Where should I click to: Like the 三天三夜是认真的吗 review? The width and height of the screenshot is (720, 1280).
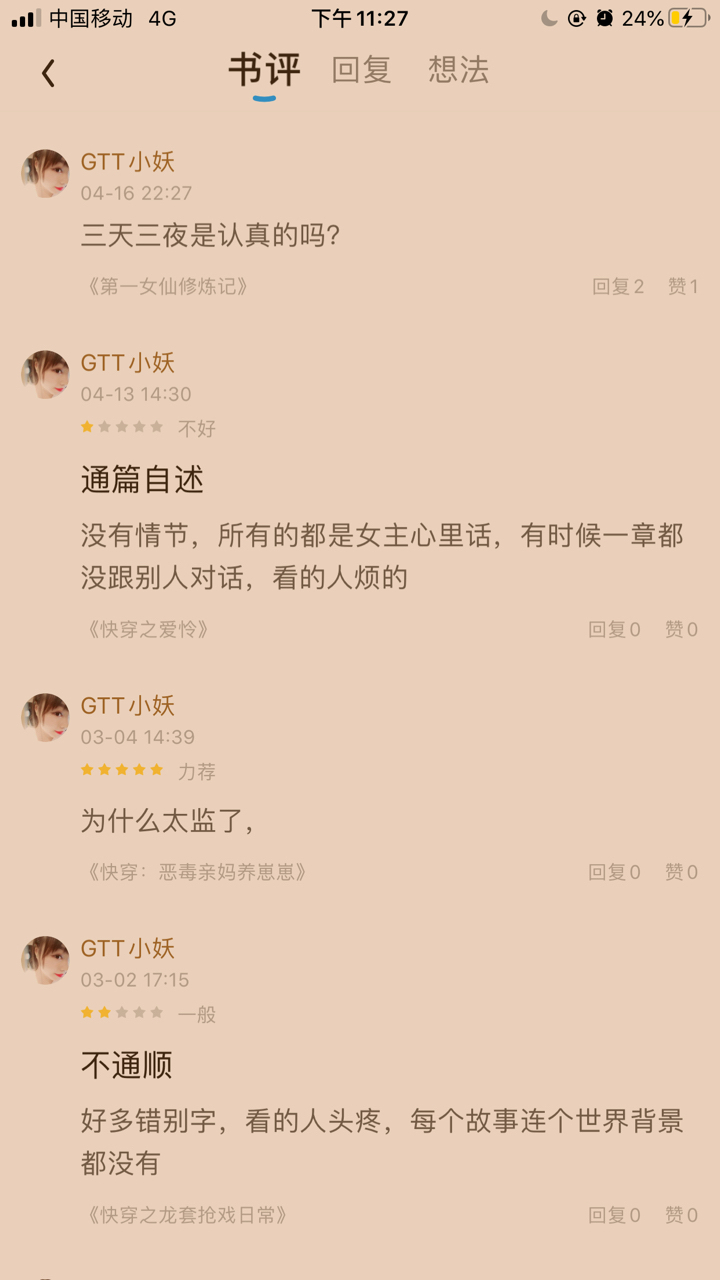[x=683, y=287]
